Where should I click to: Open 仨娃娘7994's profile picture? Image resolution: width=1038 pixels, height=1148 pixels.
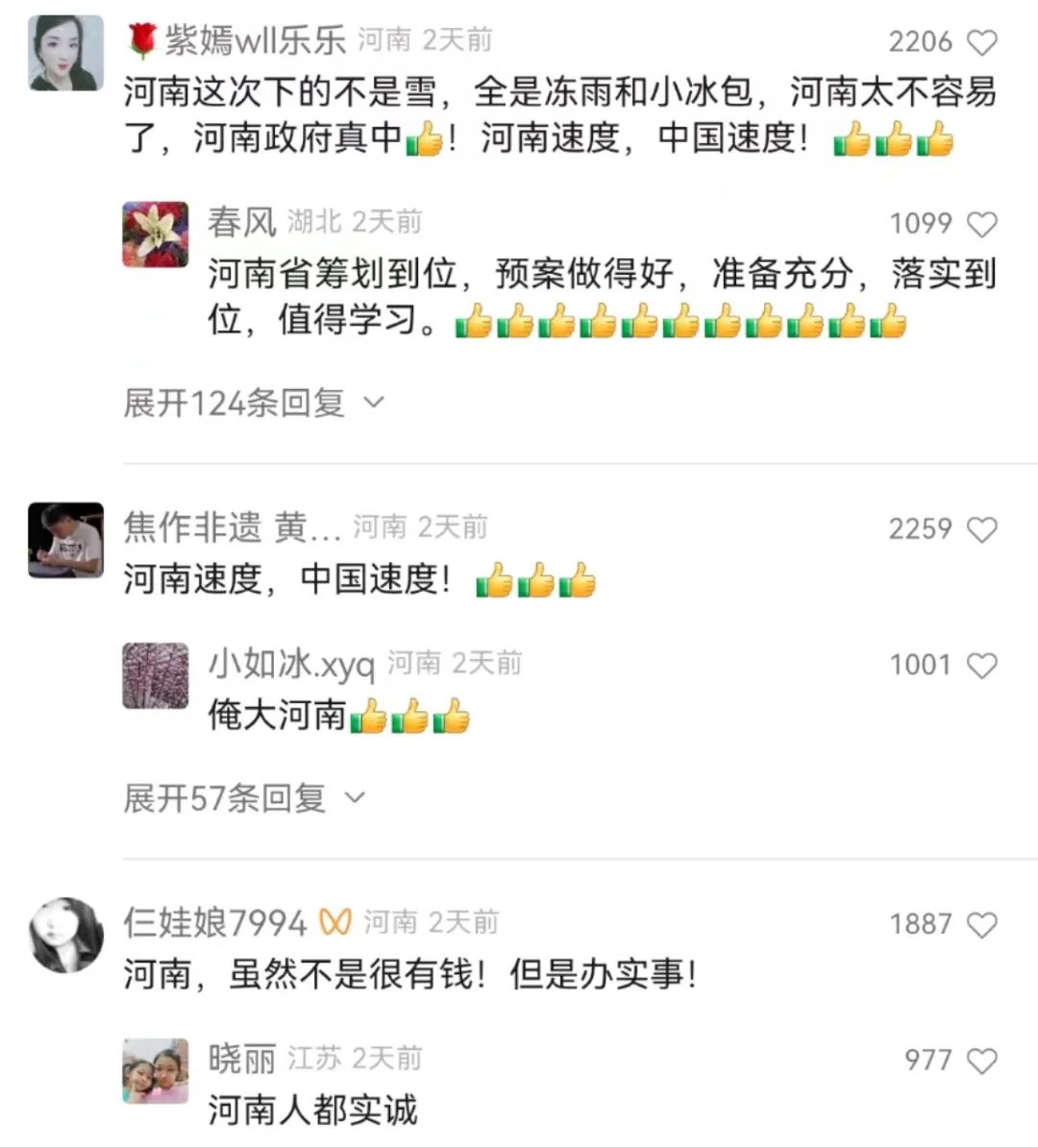coord(65,935)
